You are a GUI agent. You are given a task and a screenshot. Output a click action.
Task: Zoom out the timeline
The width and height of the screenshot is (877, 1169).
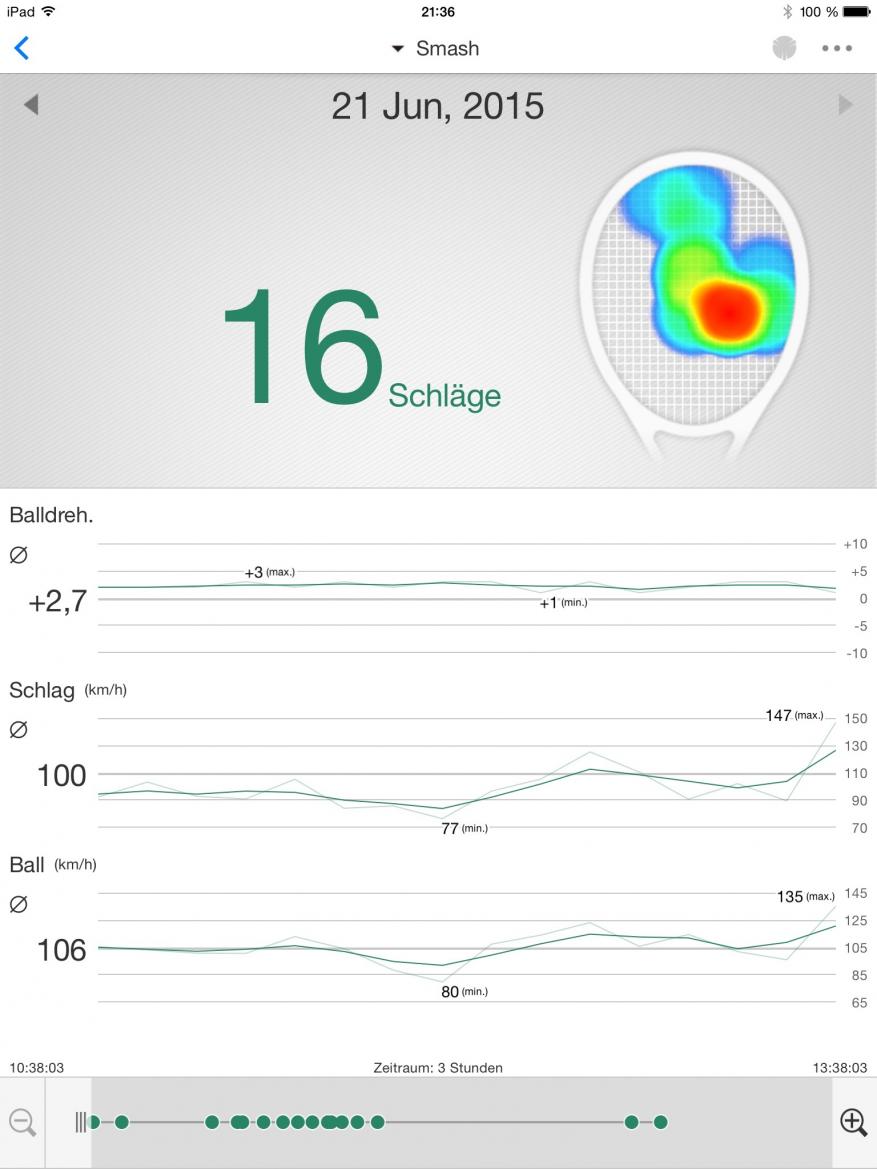pos(22,1122)
